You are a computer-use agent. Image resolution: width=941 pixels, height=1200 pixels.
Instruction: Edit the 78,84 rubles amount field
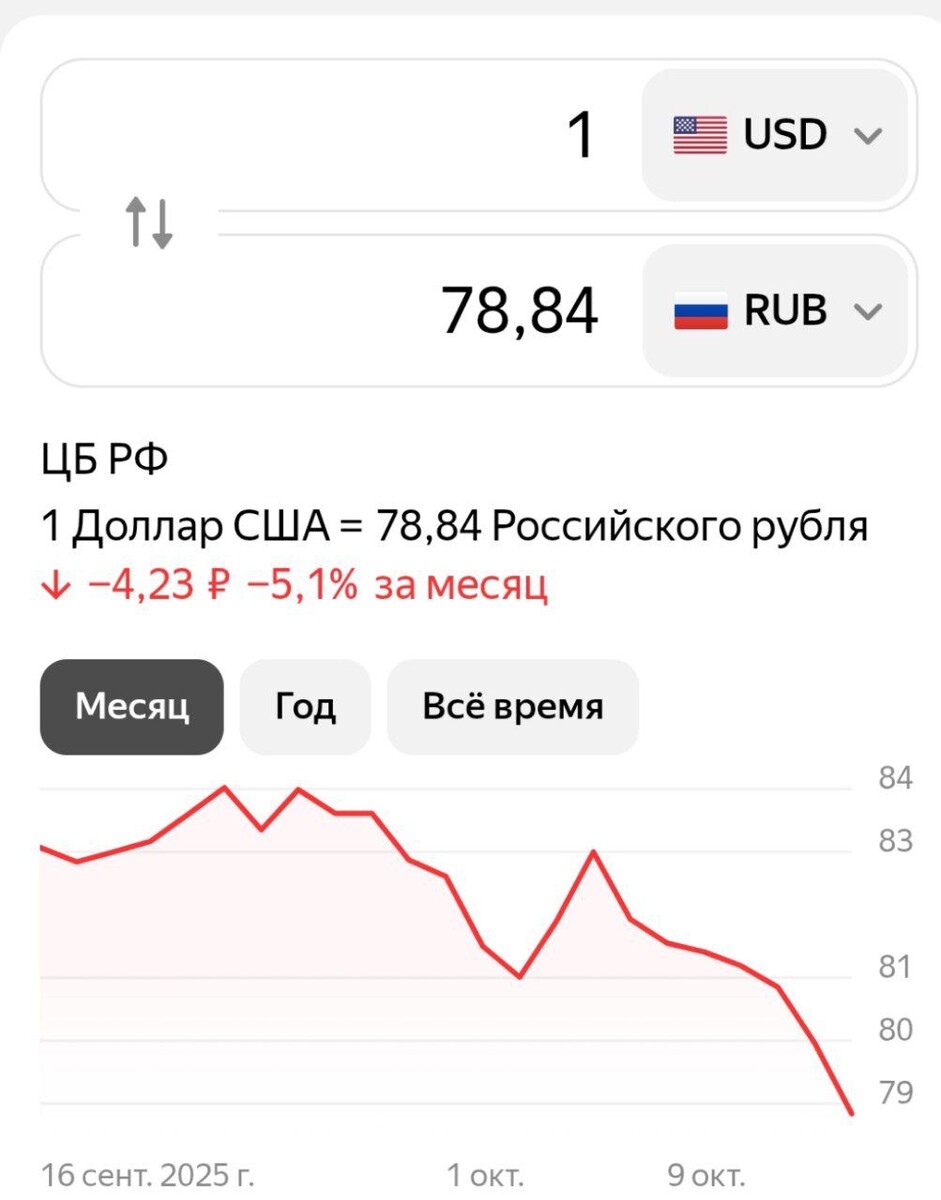pos(342,311)
